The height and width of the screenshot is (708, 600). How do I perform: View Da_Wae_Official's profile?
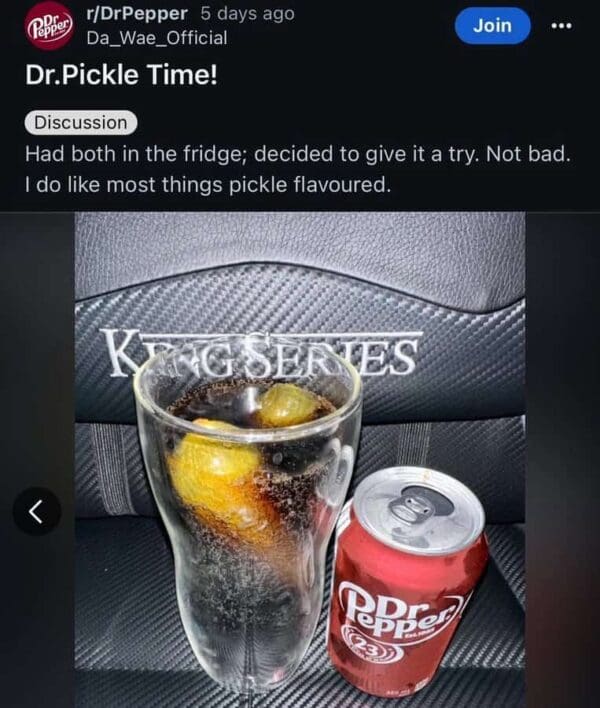click(157, 38)
